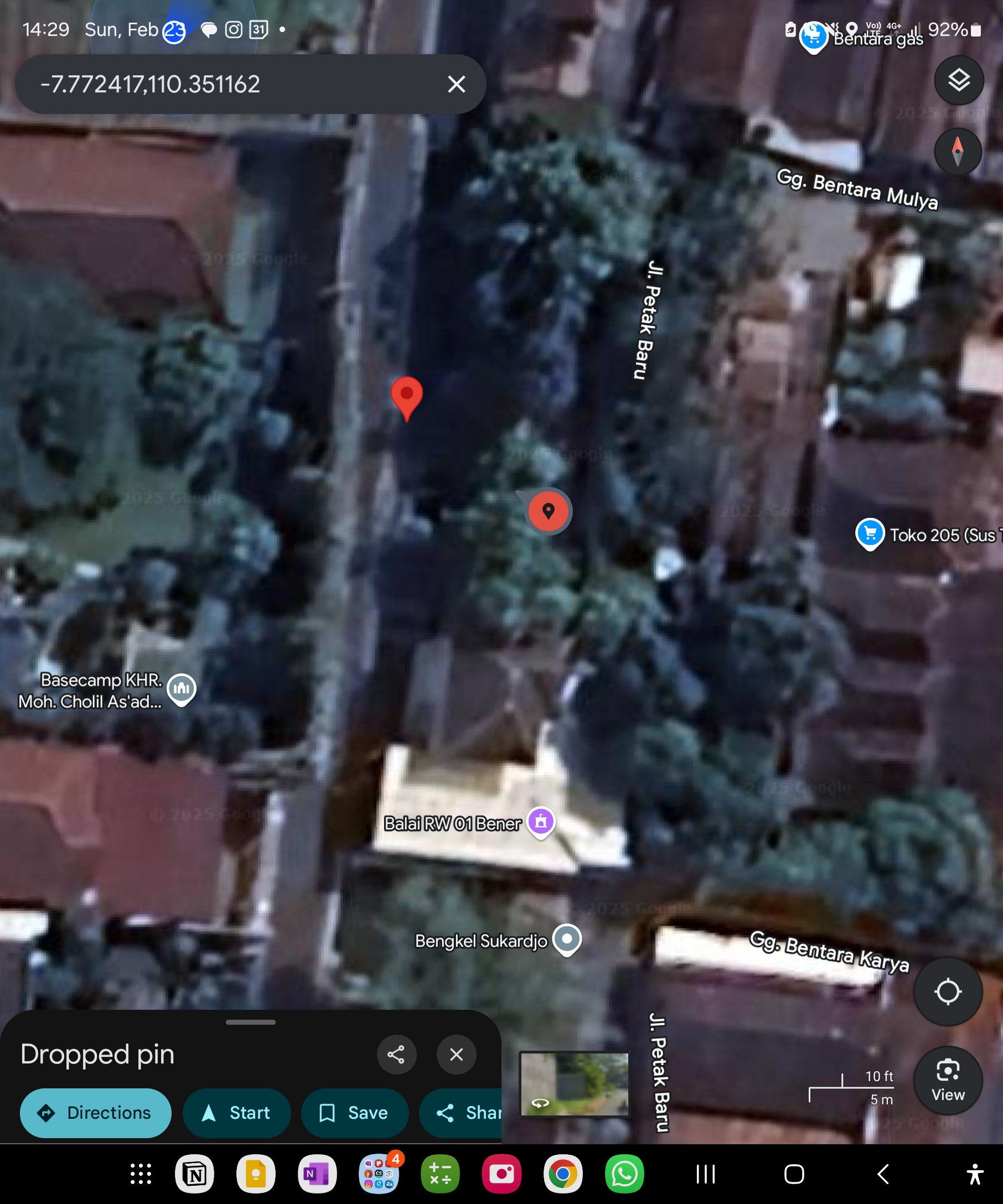Open the Toko 205 shop marker
1003x1204 pixels.
(870, 534)
